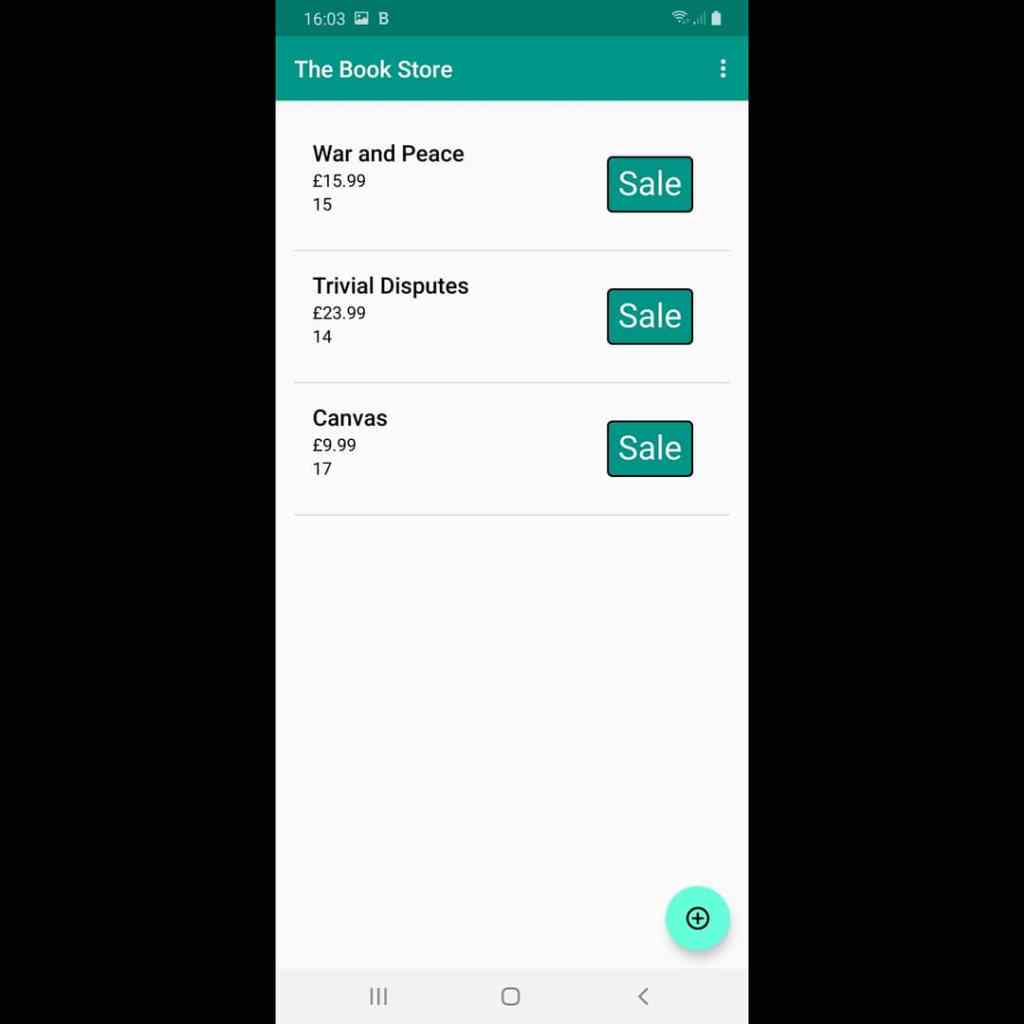
Task: Open recent apps from the navigation bar
Action: pyautogui.click(x=378, y=996)
